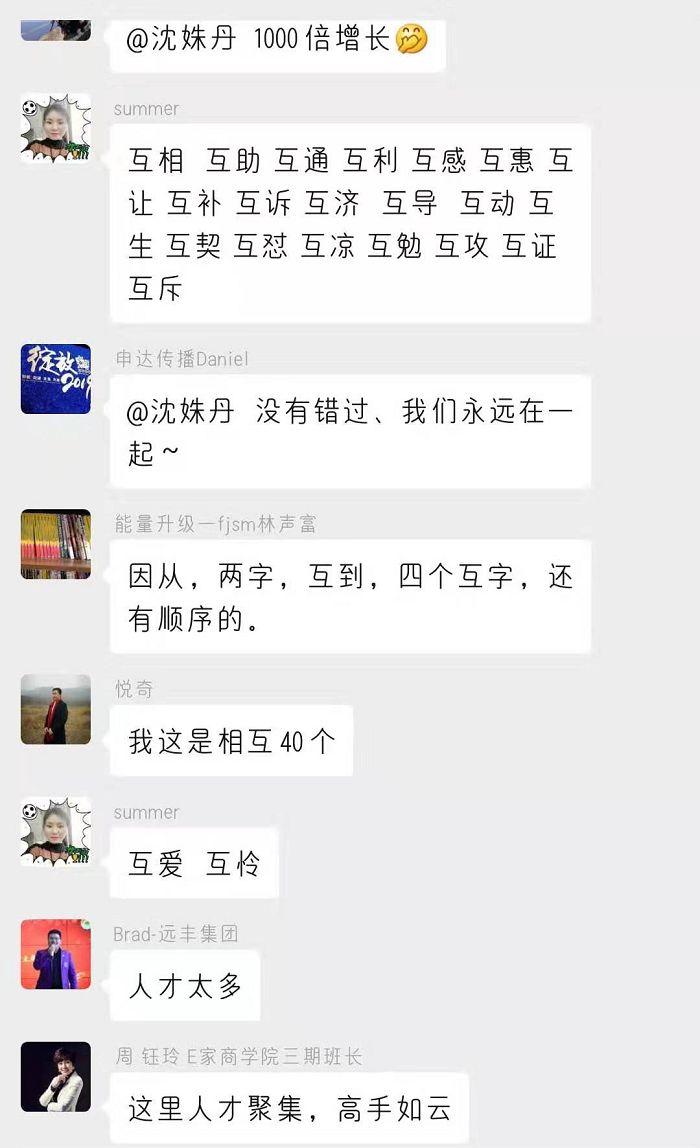Open 周钰玲's avatar beside 这里人才聚集
Screen dimensions: 700x1148
point(56,1077)
